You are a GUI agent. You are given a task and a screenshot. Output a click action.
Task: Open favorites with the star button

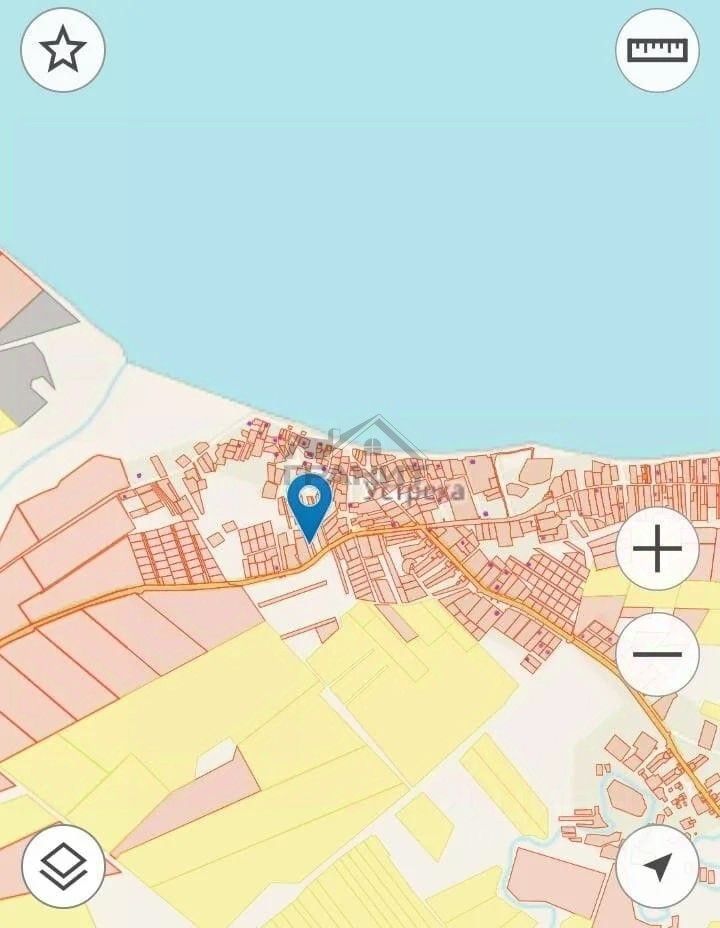point(63,50)
